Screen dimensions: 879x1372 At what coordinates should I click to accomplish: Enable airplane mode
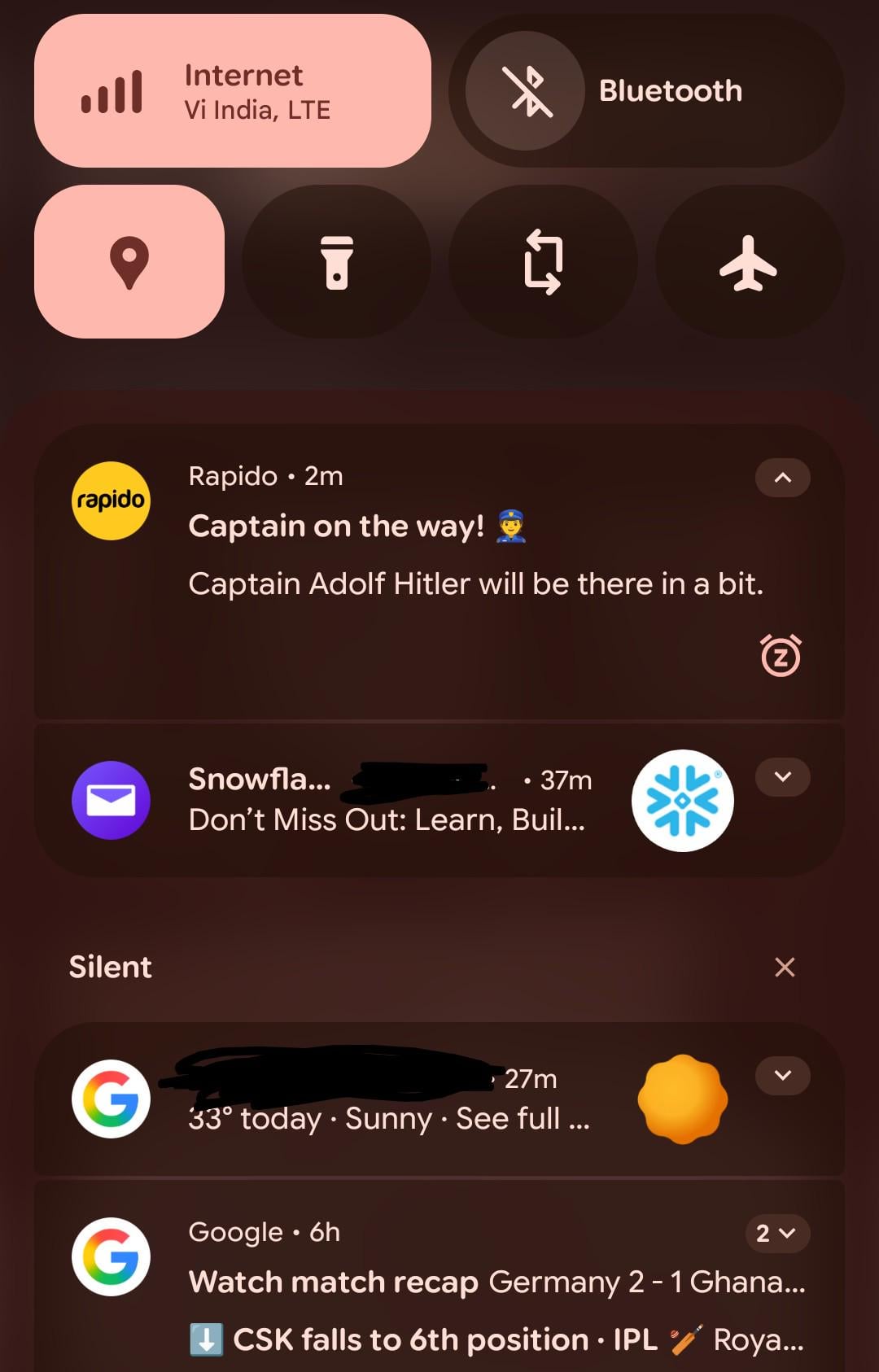(749, 261)
